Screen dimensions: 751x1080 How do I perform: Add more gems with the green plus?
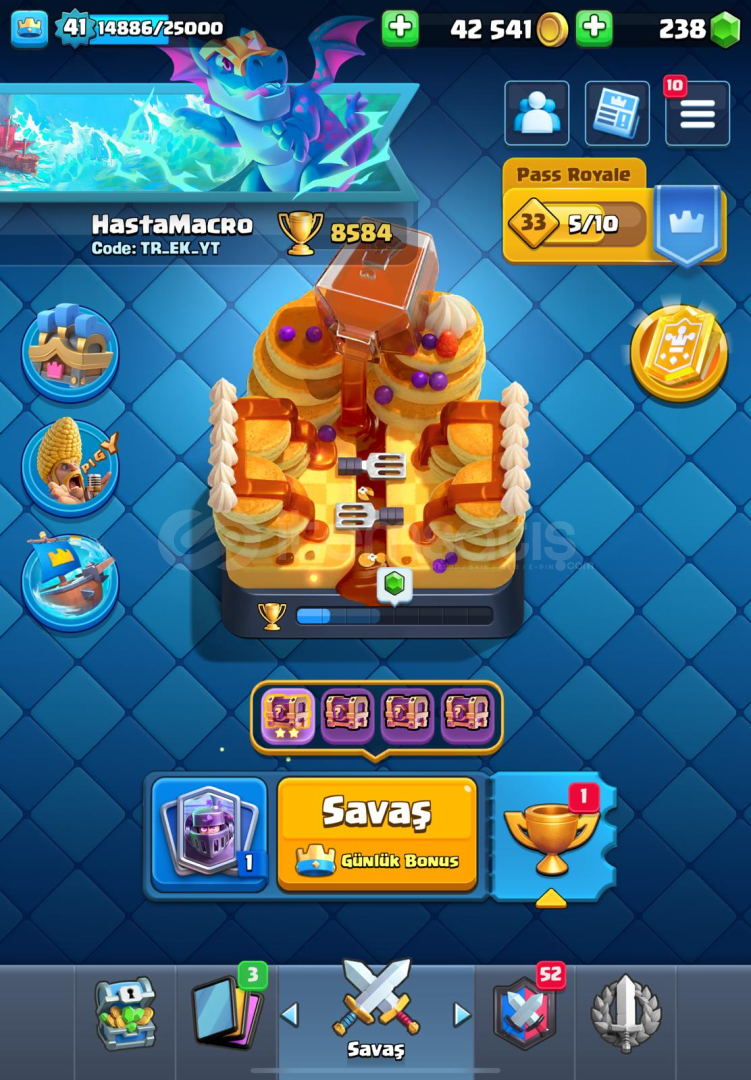(594, 28)
